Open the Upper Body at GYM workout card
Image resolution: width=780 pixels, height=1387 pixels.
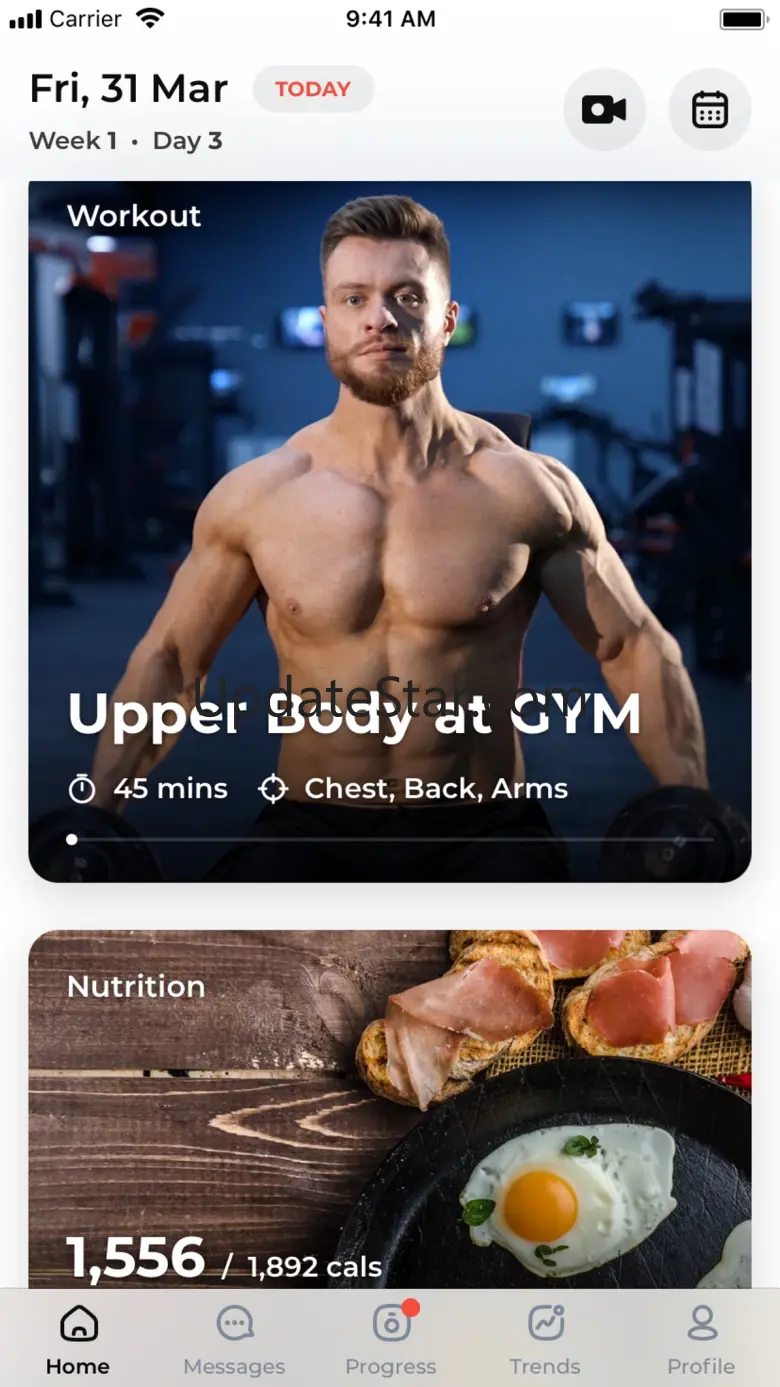click(x=389, y=531)
